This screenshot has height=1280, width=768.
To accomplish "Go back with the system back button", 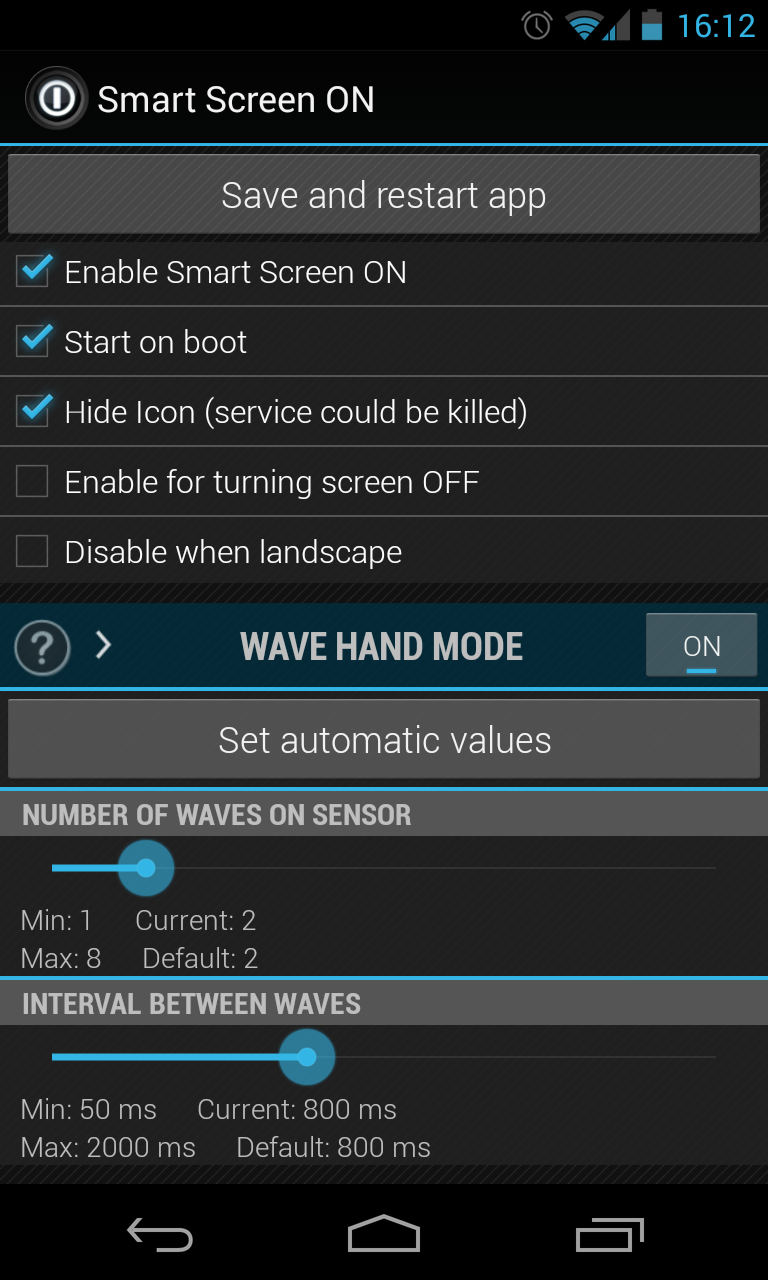I will (160, 1235).
